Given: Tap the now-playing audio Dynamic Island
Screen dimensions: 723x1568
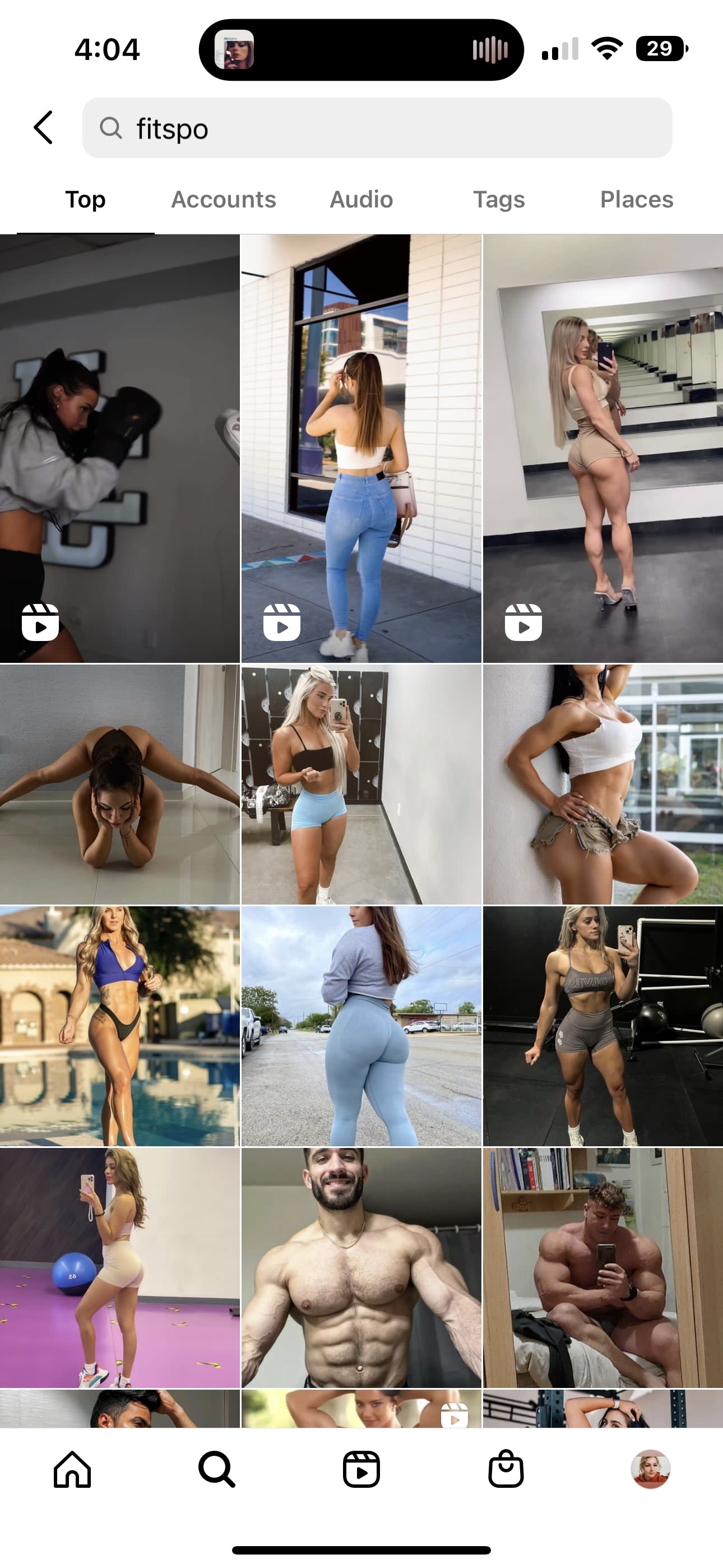Looking at the screenshot, I should pos(361,50).
